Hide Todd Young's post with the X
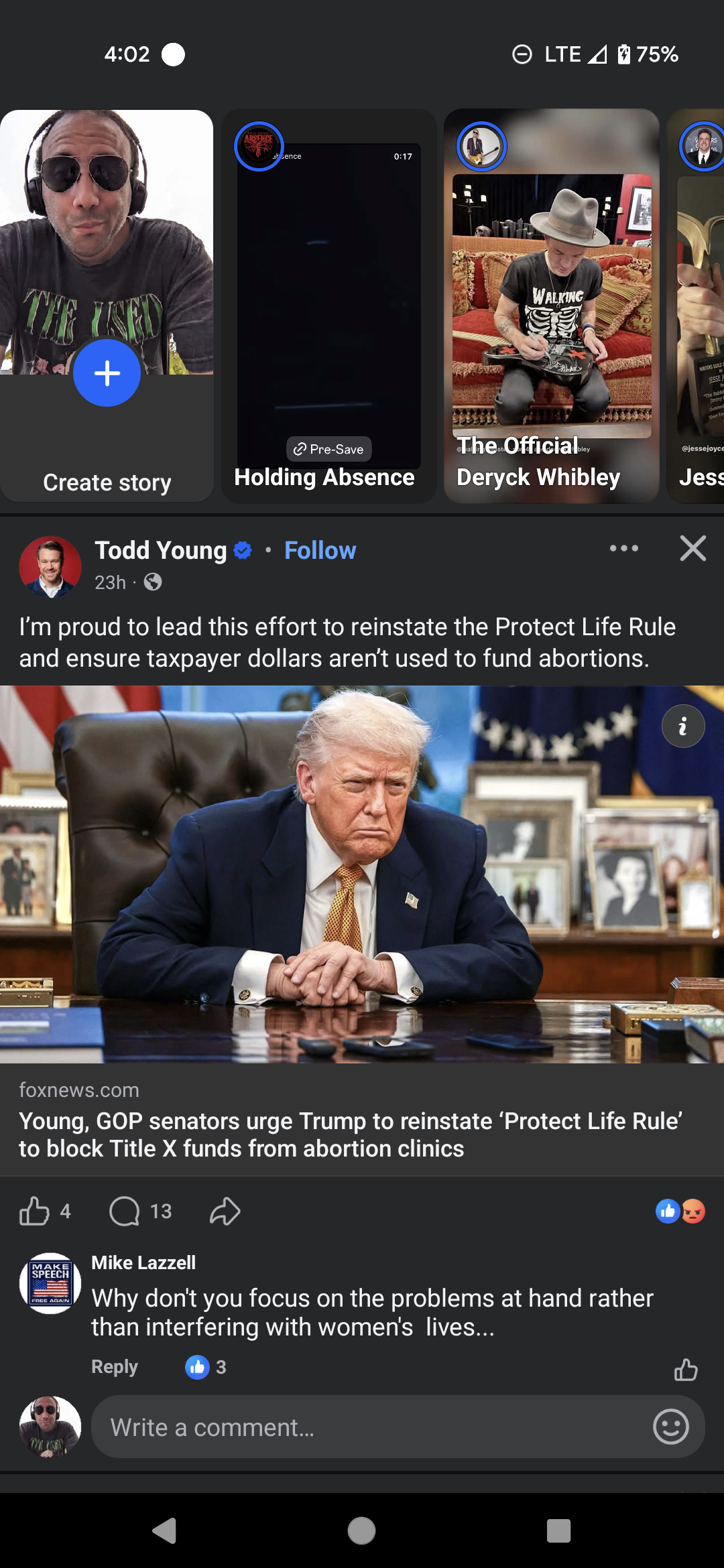Screen dimensions: 724x1568 pos(692,548)
